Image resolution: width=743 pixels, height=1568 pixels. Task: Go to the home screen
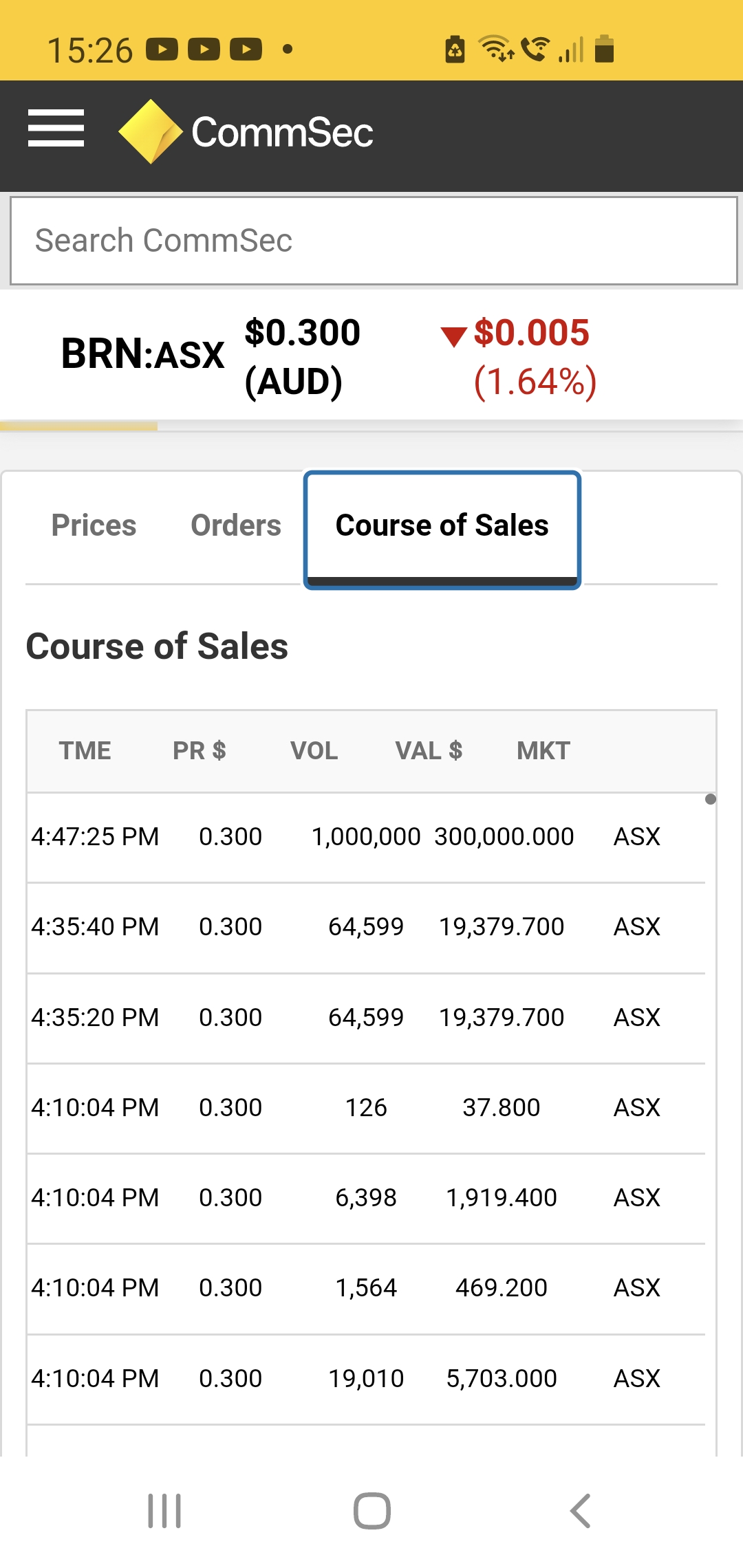372,1511
